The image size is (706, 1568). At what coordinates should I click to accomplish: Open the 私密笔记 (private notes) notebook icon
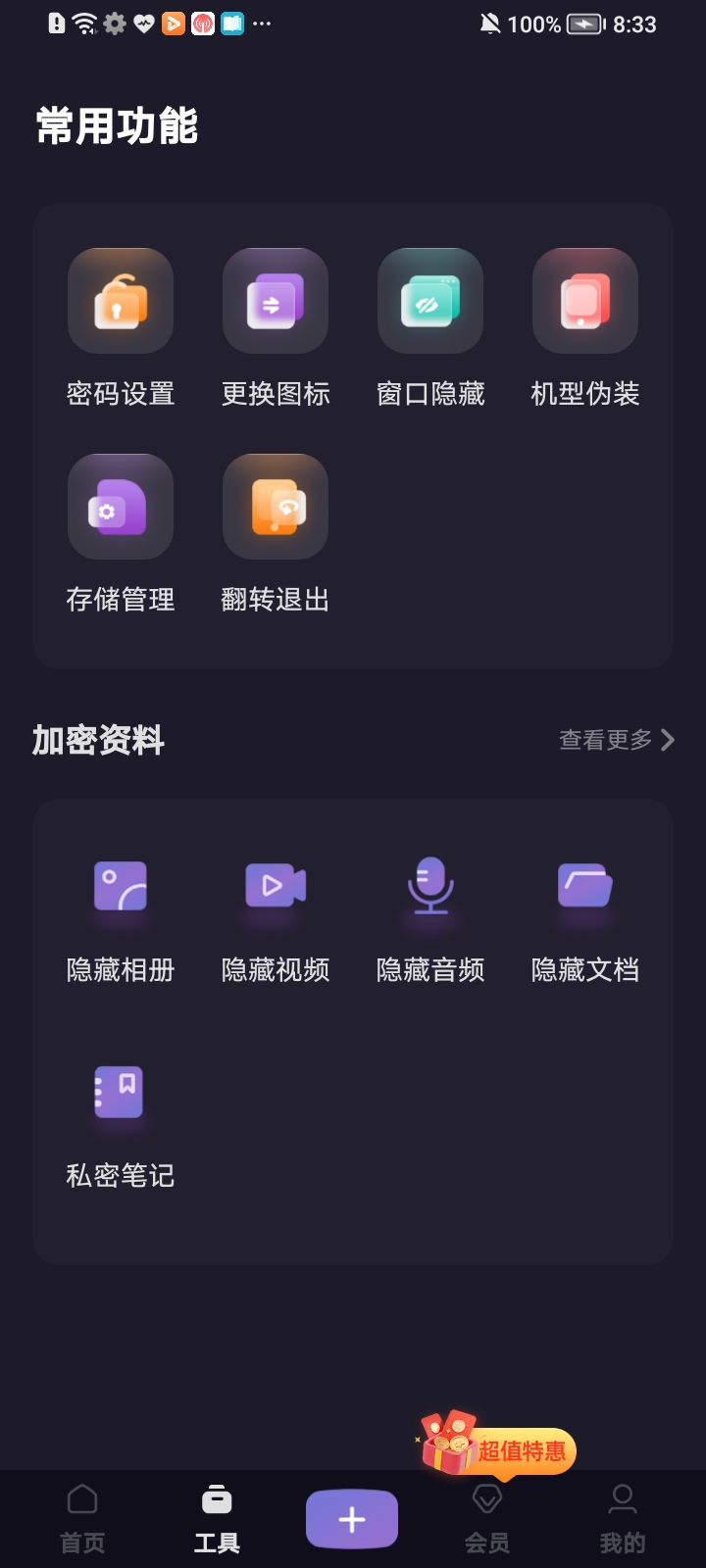pos(120,1093)
